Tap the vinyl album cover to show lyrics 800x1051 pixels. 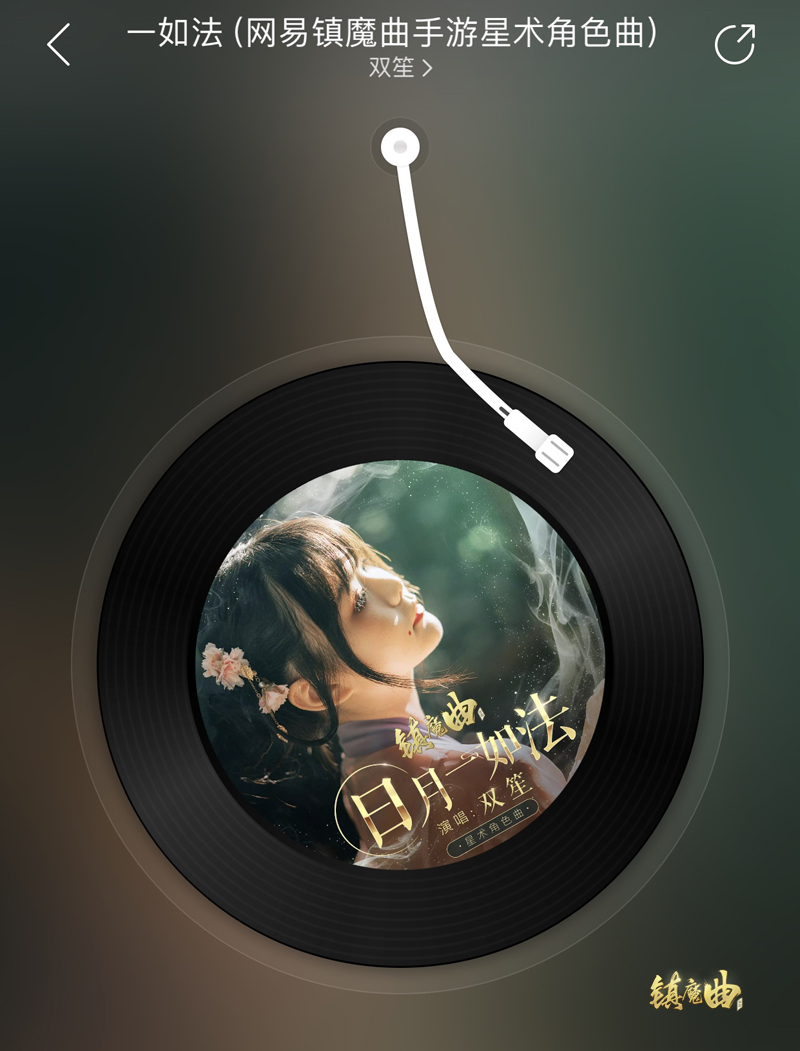pyautogui.click(x=400, y=663)
